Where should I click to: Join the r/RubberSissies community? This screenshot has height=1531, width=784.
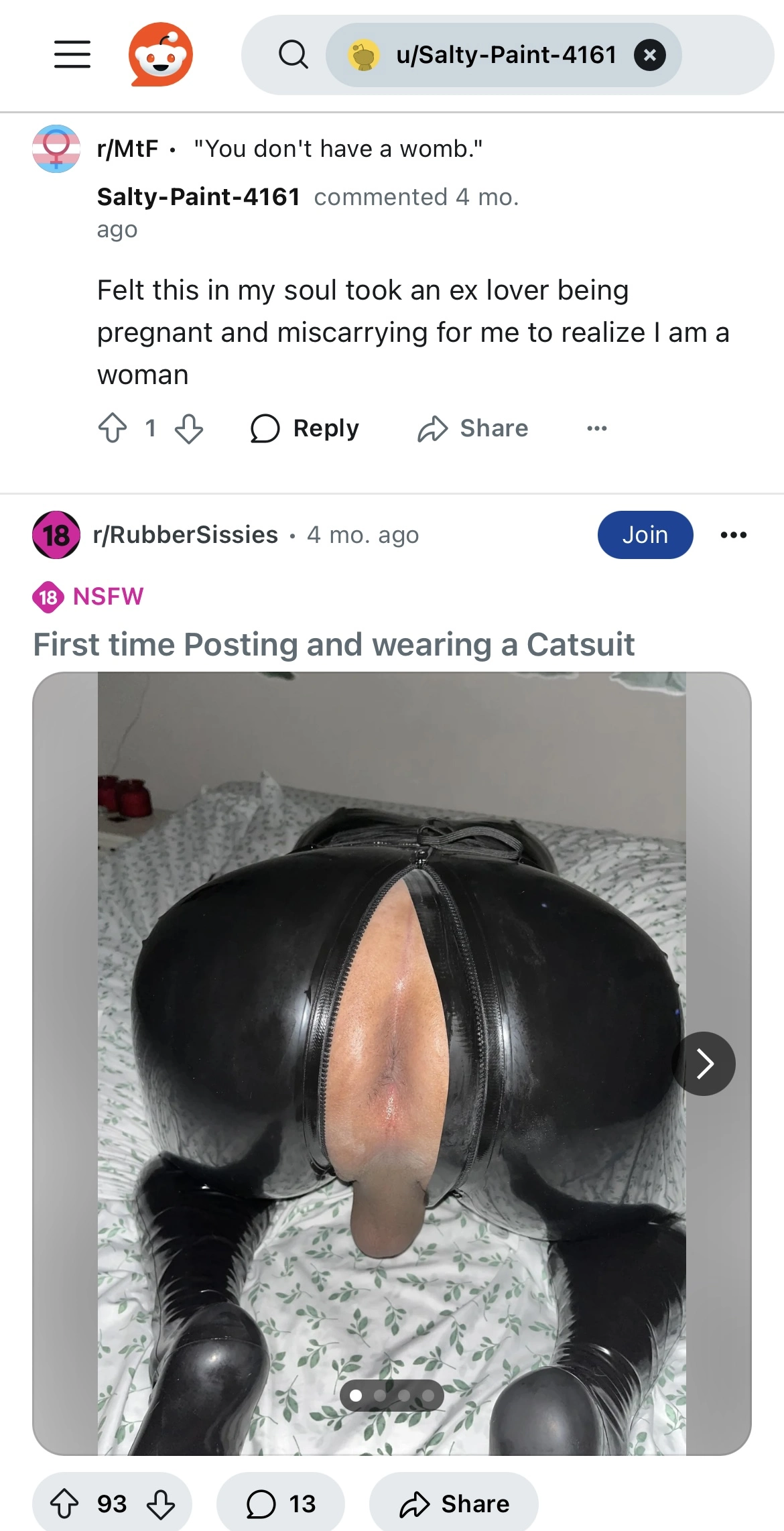pyautogui.click(x=645, y=535)
